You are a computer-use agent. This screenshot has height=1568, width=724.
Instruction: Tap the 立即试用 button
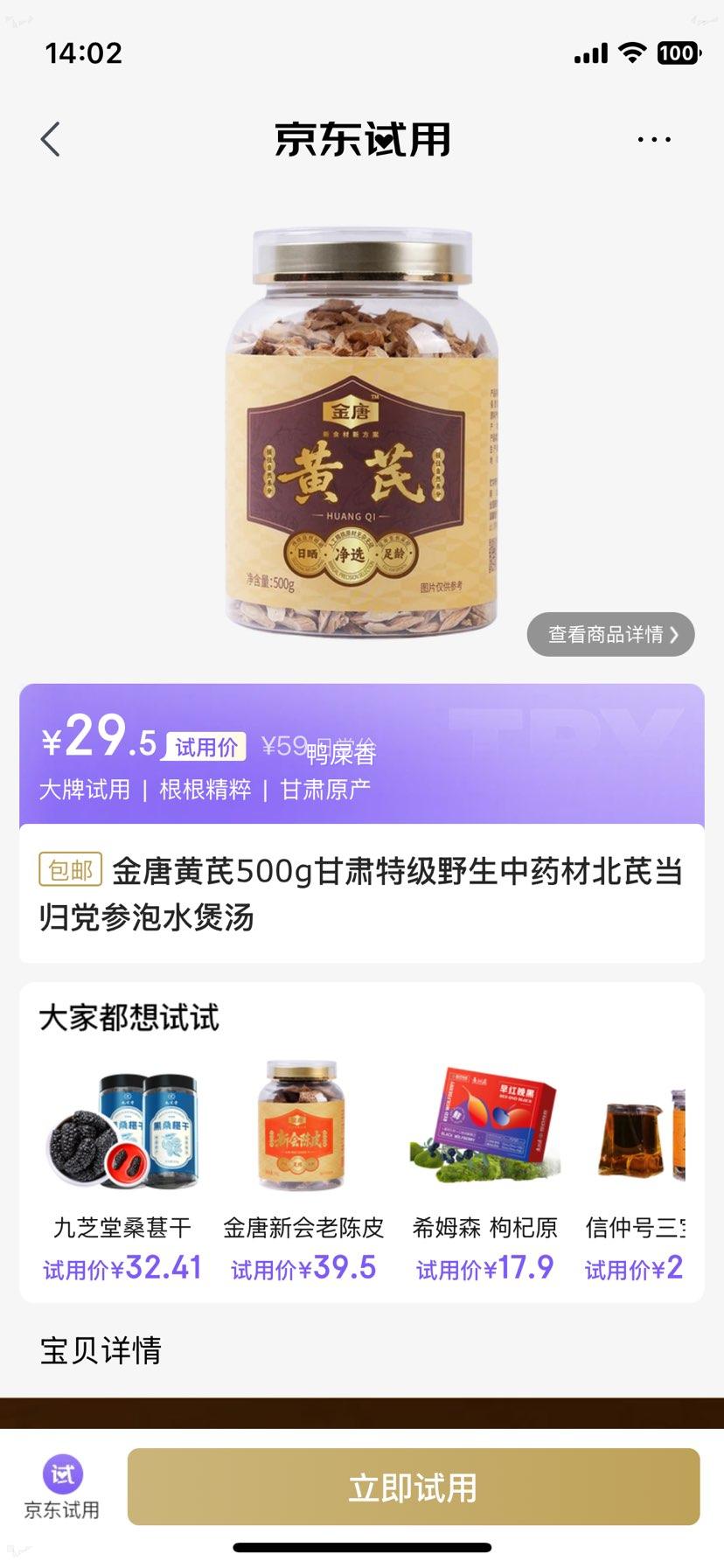(413, 1487)
